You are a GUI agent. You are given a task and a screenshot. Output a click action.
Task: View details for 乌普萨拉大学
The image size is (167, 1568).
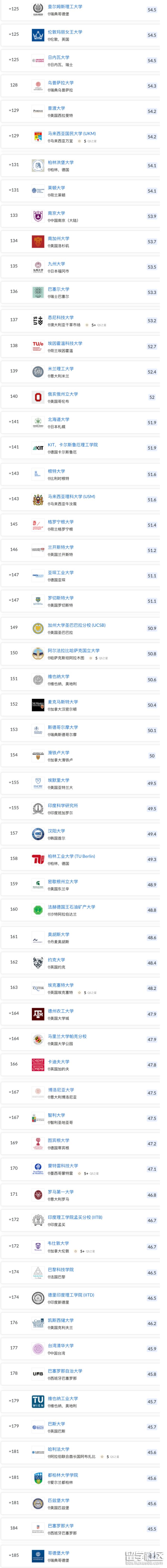tap(60, 82)
